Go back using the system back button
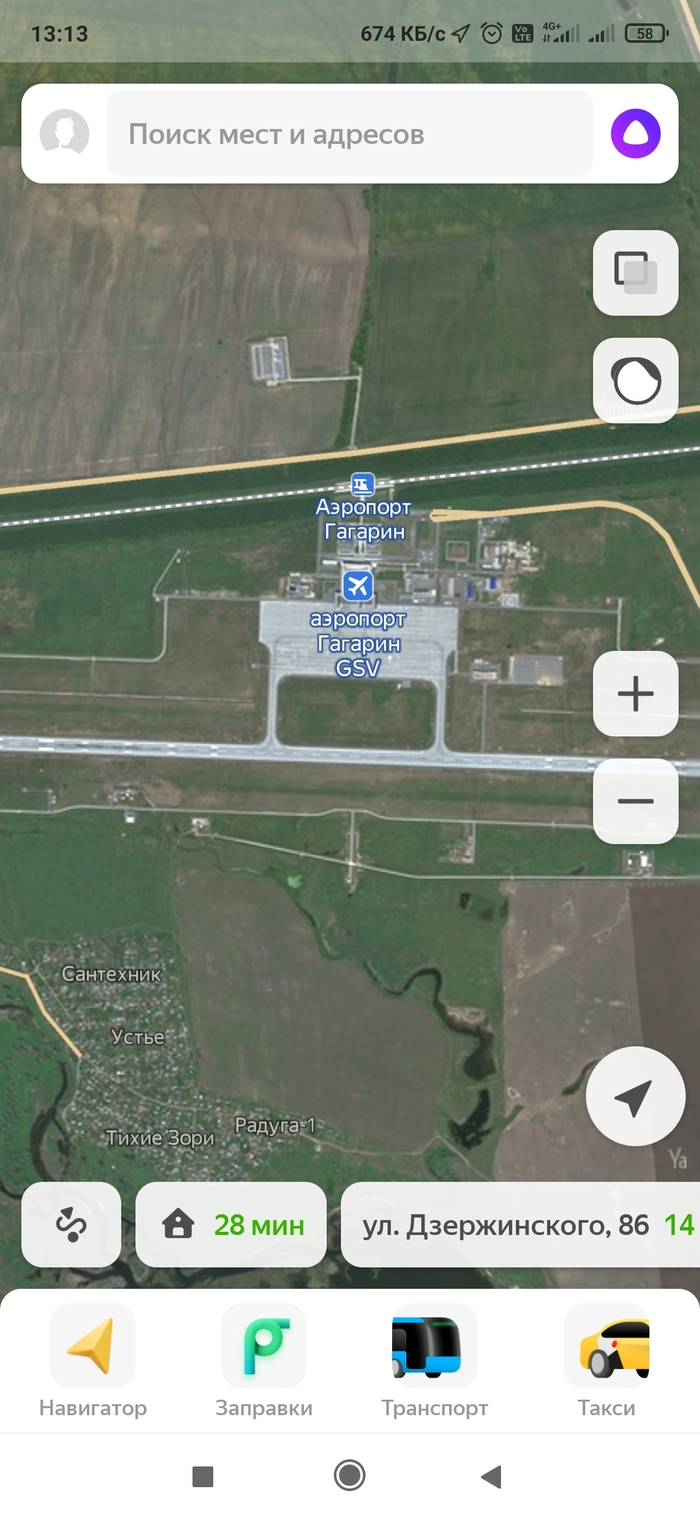 490,1476
